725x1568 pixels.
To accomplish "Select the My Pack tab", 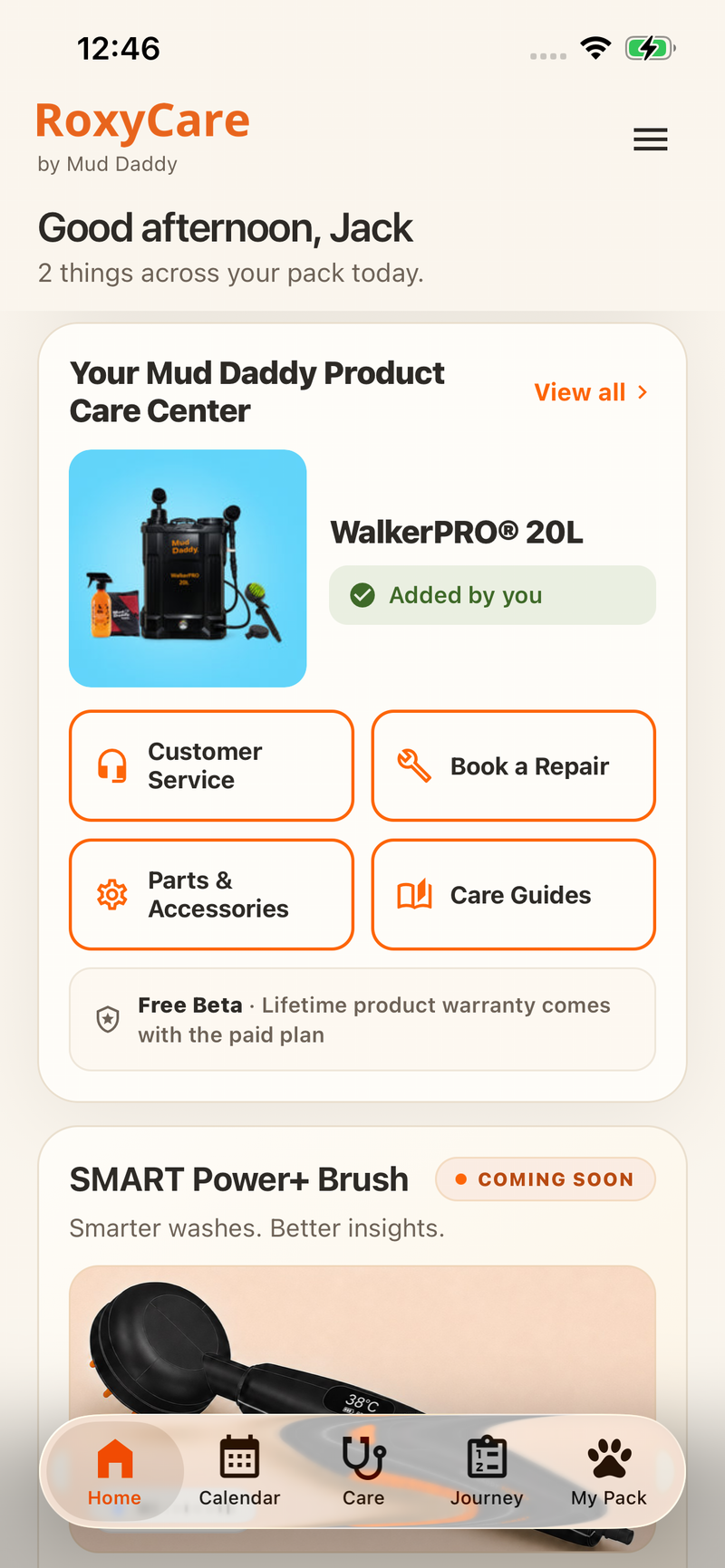I will point(609,1471).
